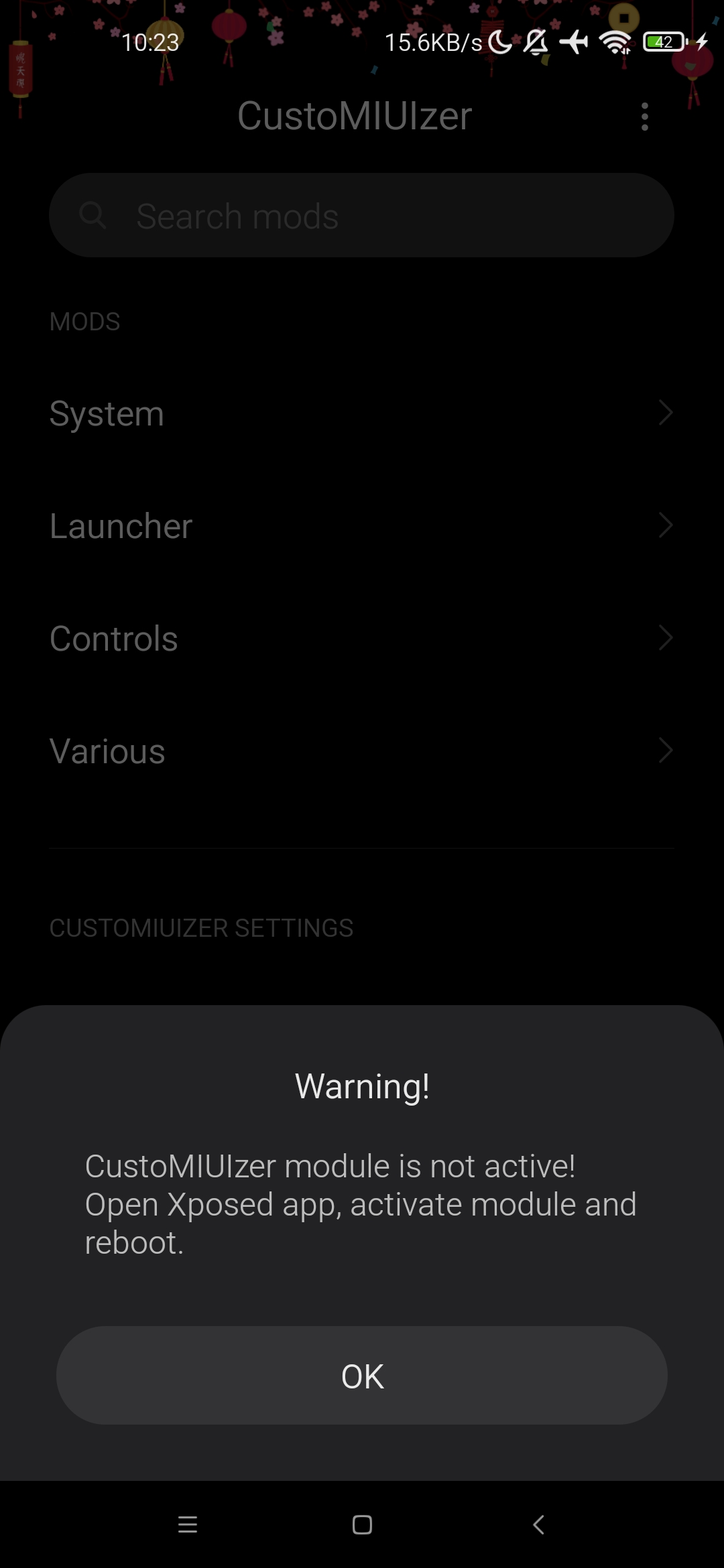The image size is (724, 1568).
Task: Go to the home screen
Action: [362, 1525]
